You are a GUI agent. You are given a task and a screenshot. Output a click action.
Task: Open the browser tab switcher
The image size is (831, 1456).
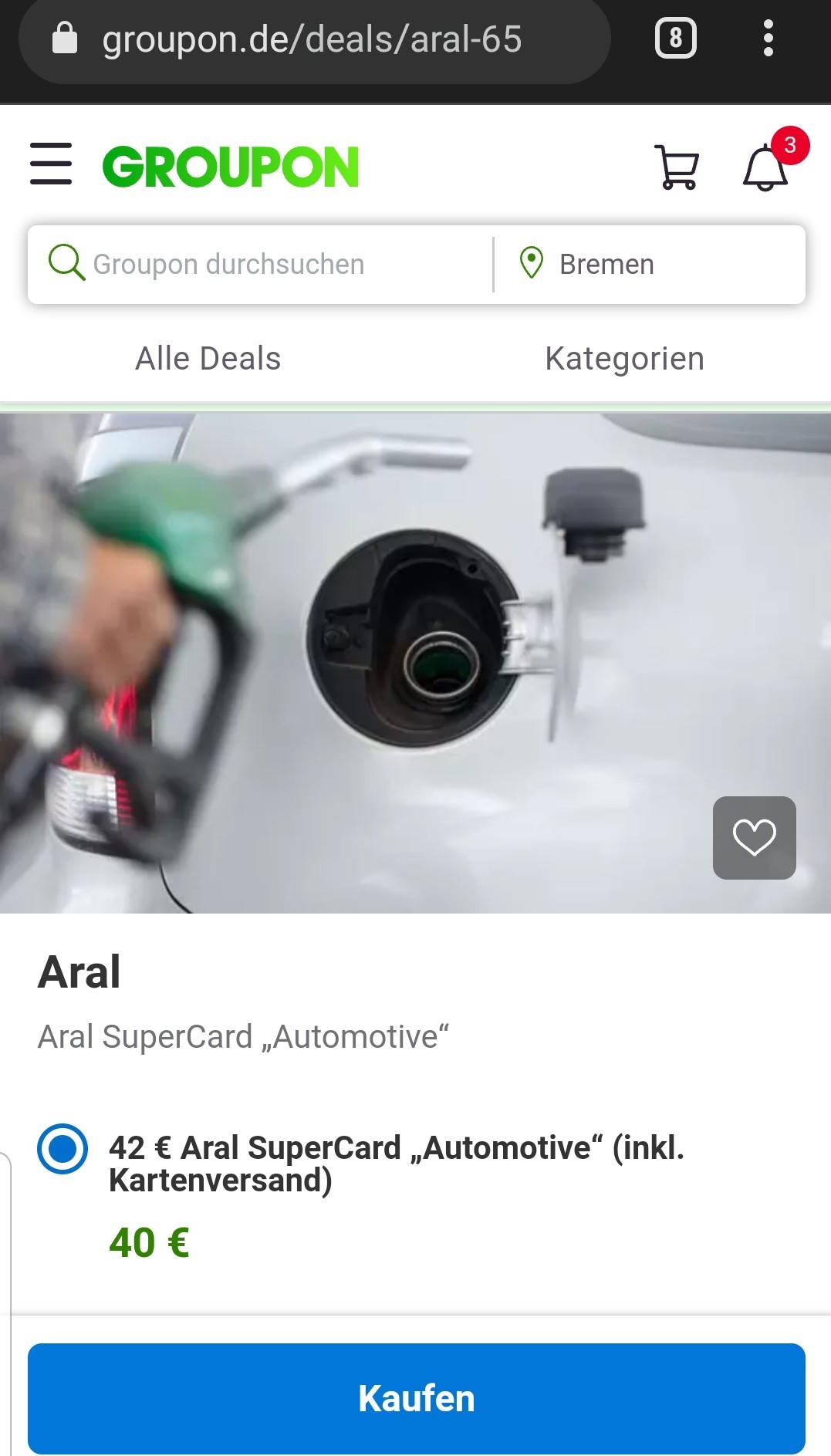[676, 38]
